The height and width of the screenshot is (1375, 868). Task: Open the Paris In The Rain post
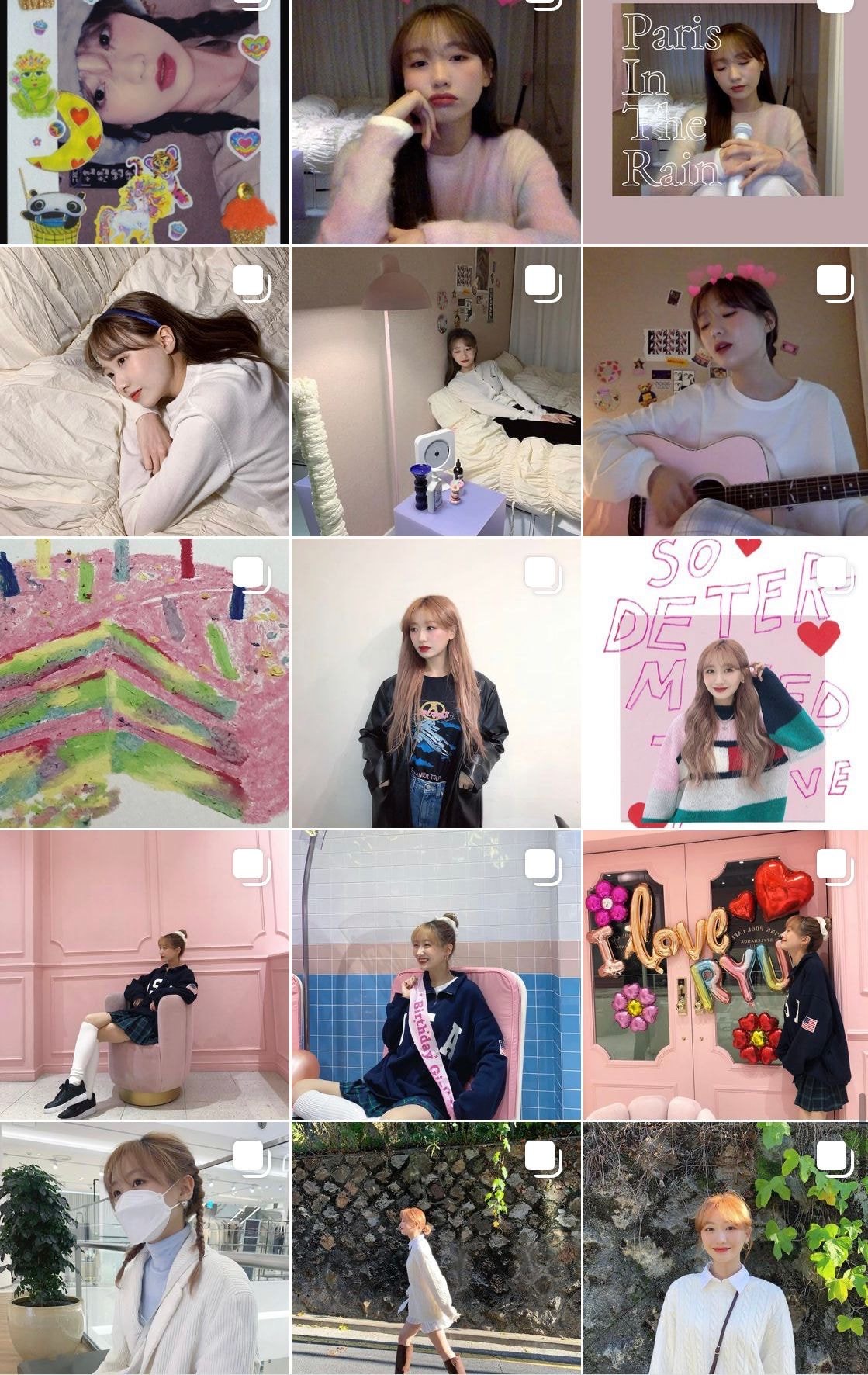(725, 122)
